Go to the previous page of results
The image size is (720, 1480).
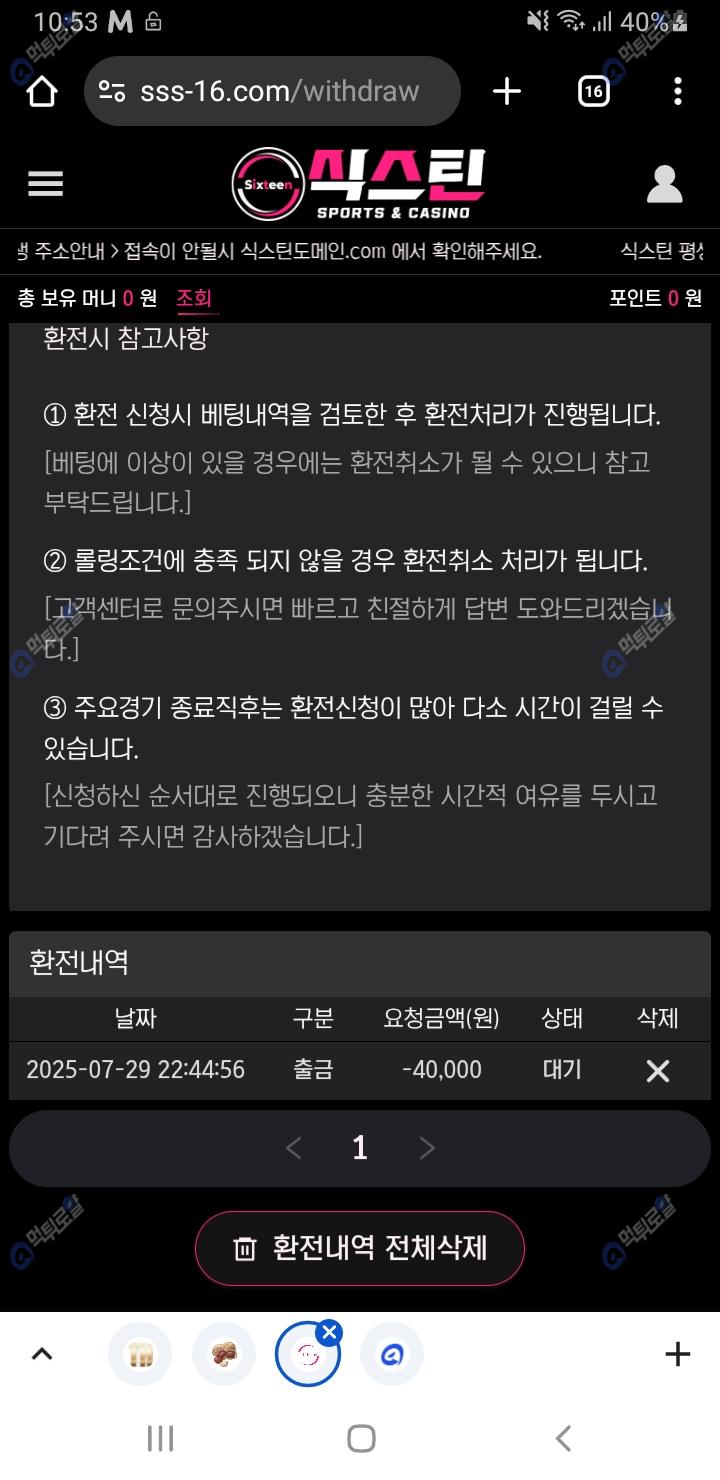(293, 1148)
